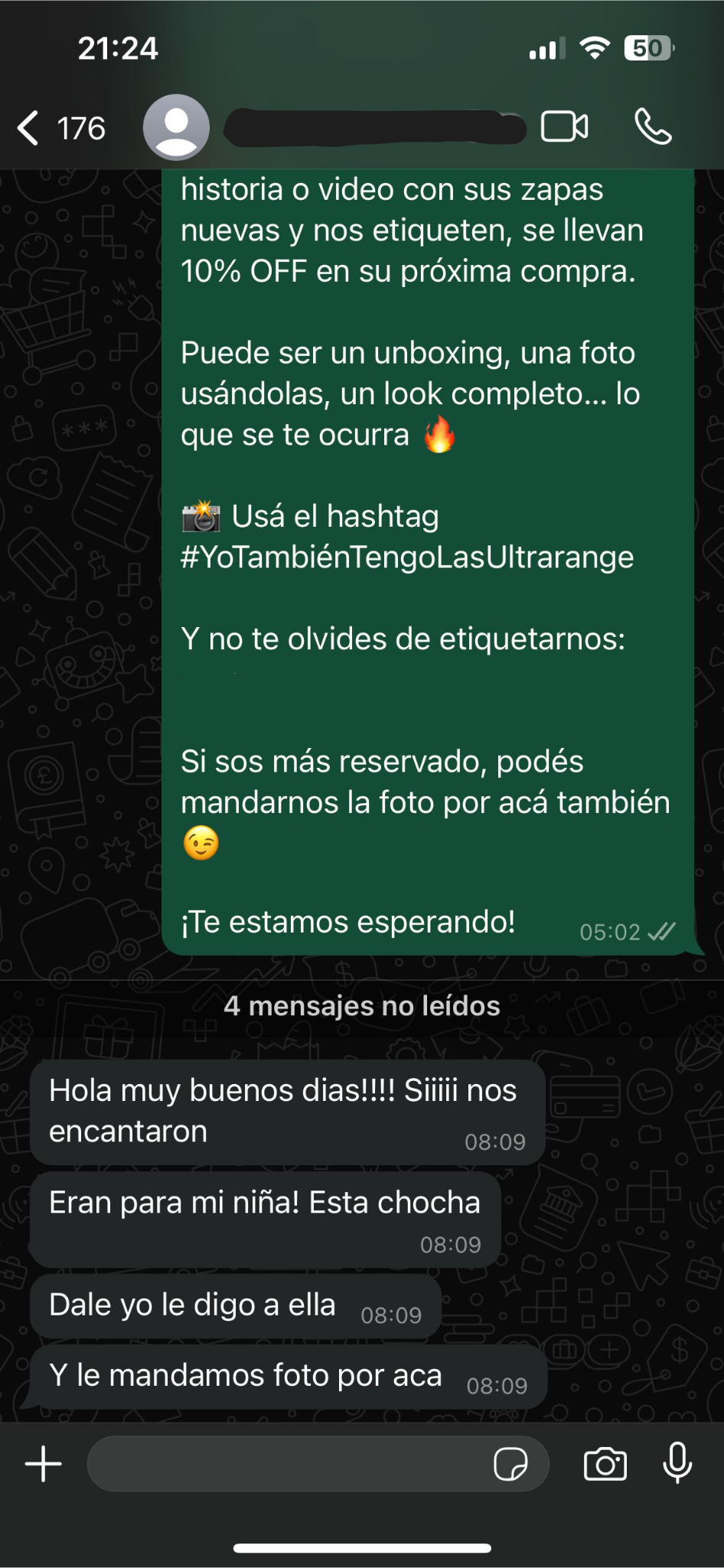Open the contact's profile picture

click(x=176, y=127)
